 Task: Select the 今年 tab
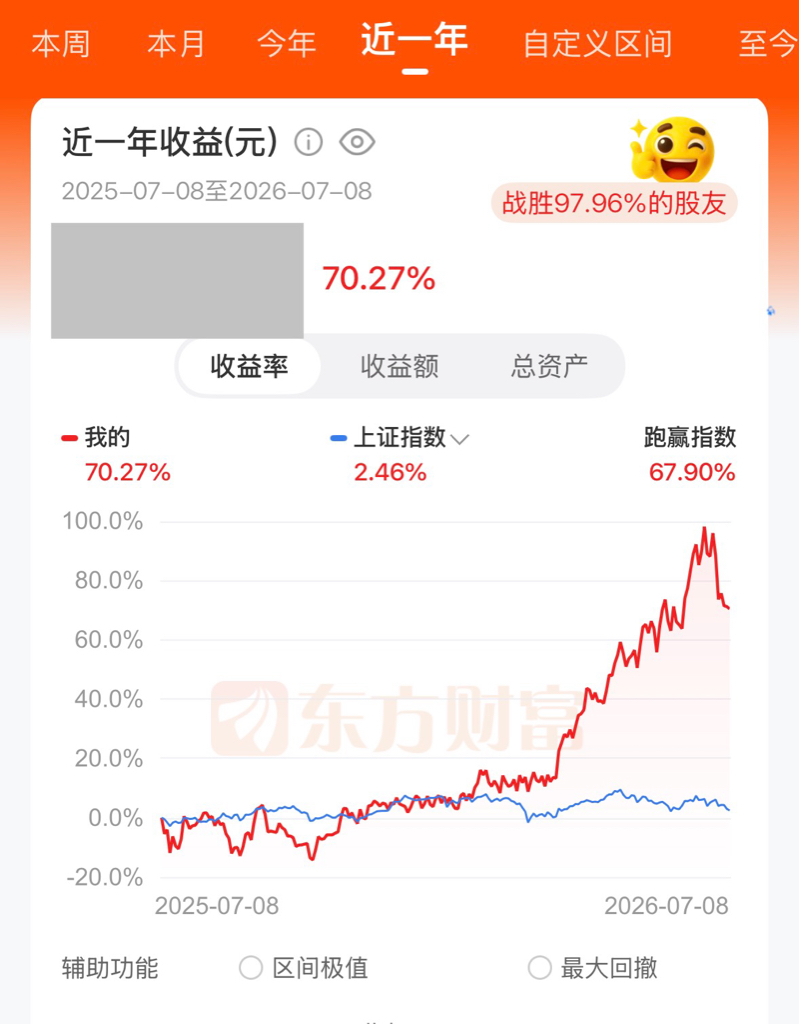pyautogui.click(x=287, y=44)
